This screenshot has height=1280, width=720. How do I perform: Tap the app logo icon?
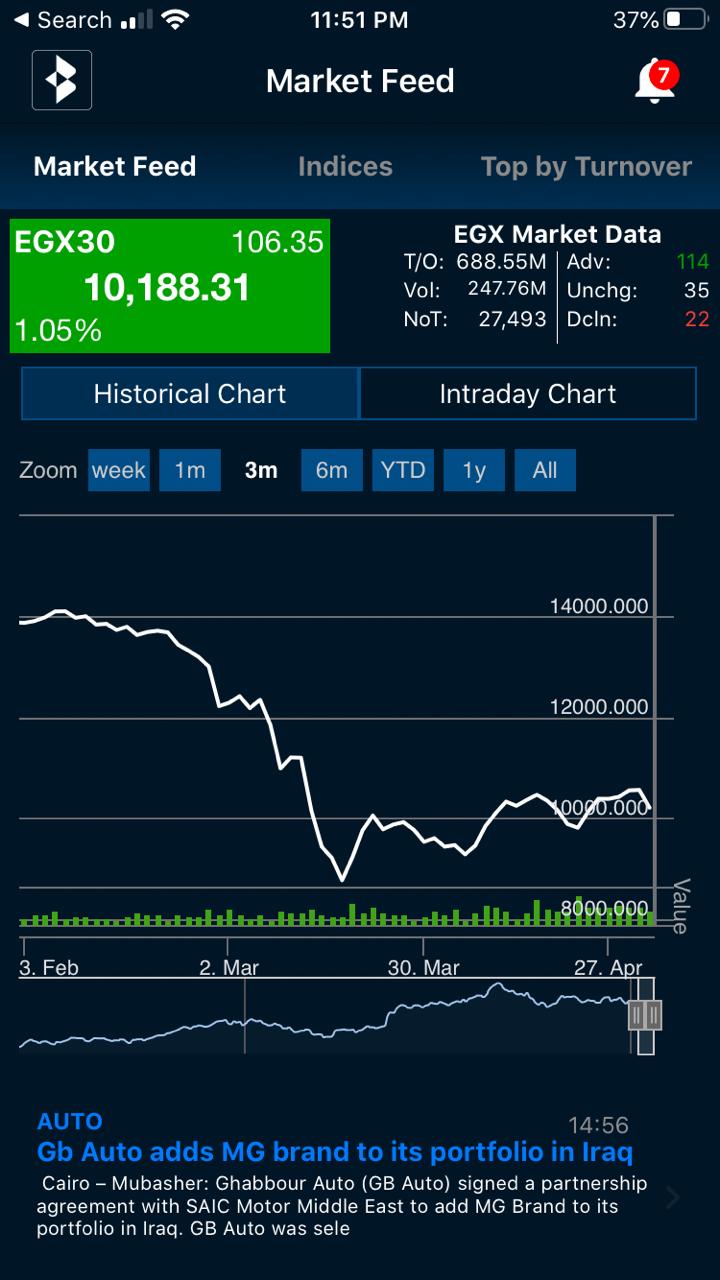coord(62,80)
